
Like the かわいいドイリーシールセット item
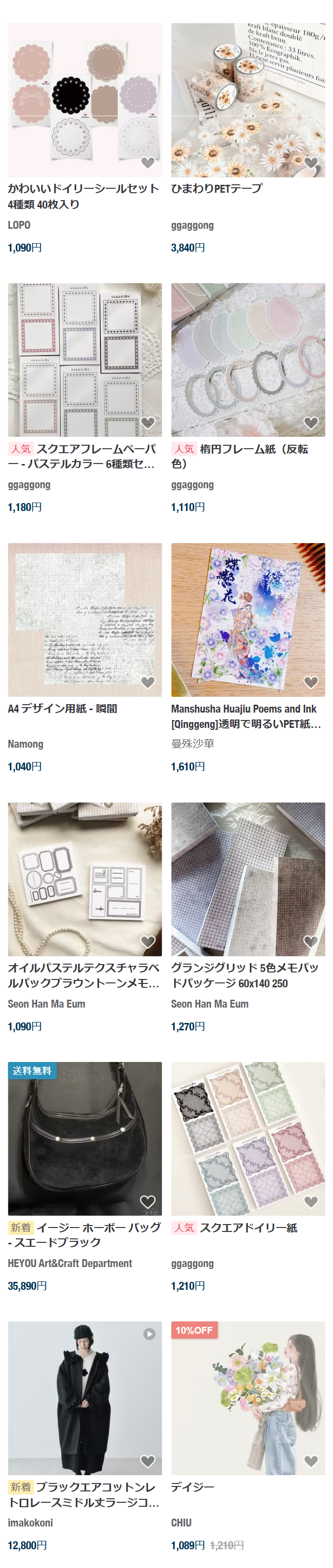147,163
